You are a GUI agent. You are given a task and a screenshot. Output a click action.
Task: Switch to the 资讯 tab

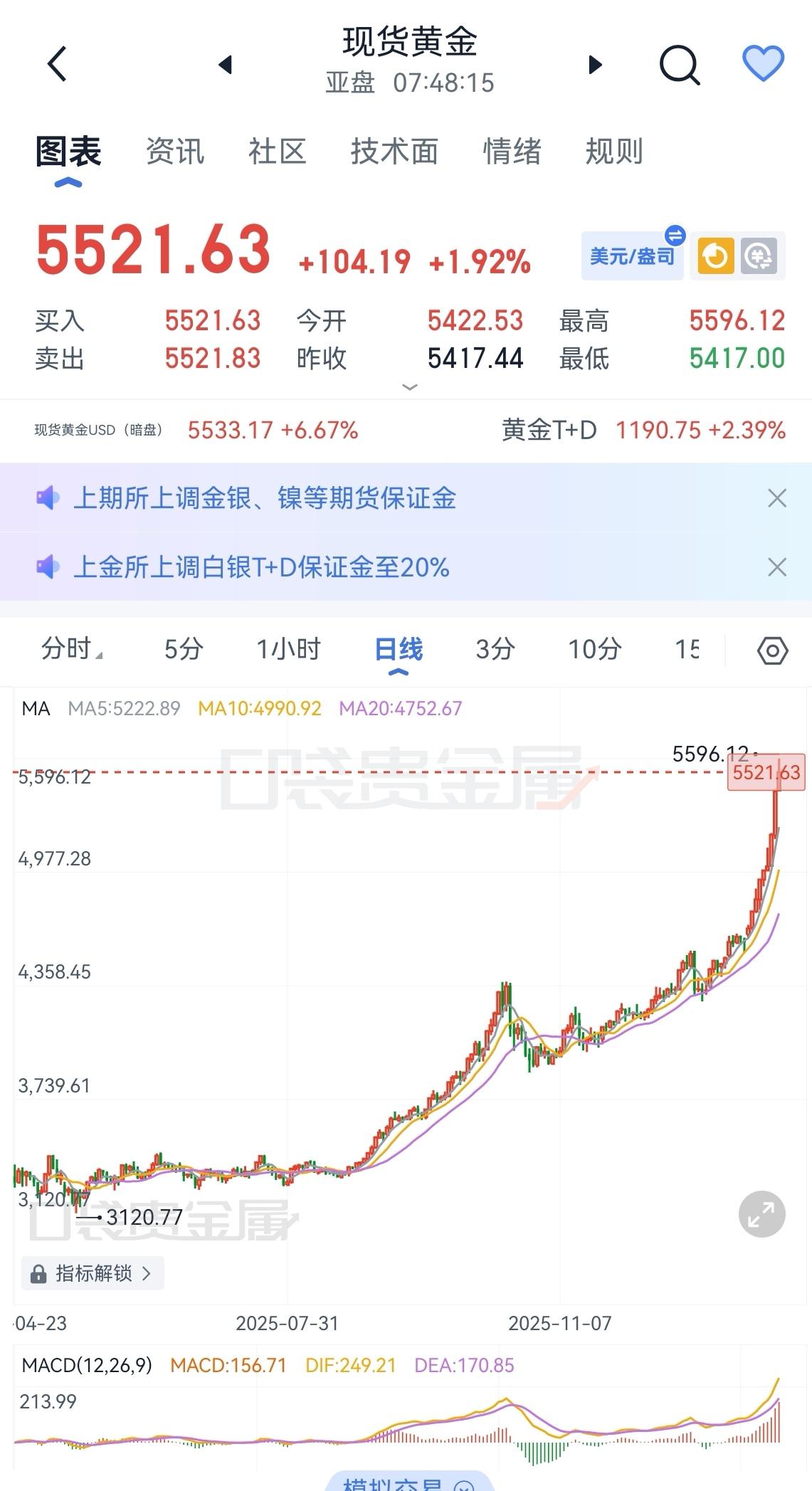click(175, 151)
